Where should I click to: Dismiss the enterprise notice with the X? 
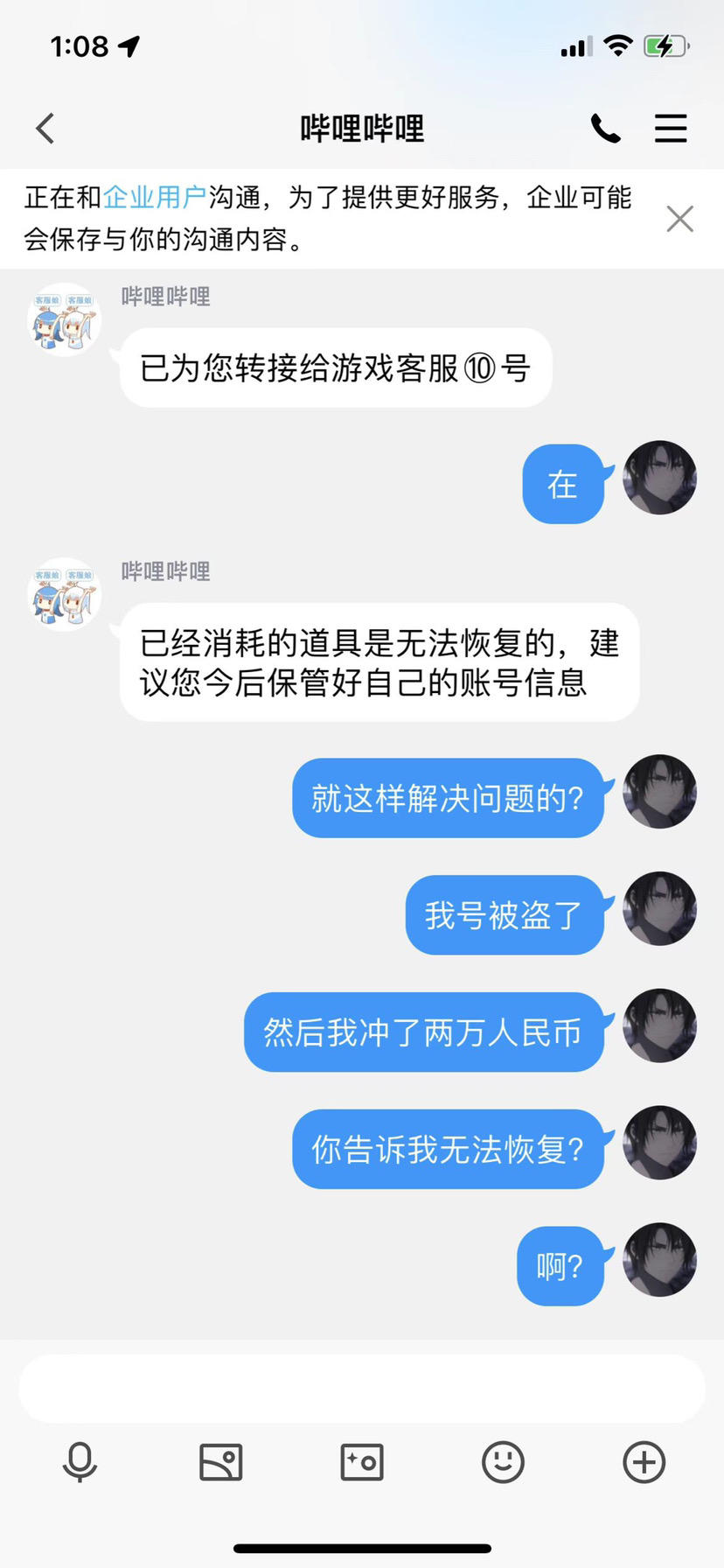pyautogui.click(x=679, y=219)
